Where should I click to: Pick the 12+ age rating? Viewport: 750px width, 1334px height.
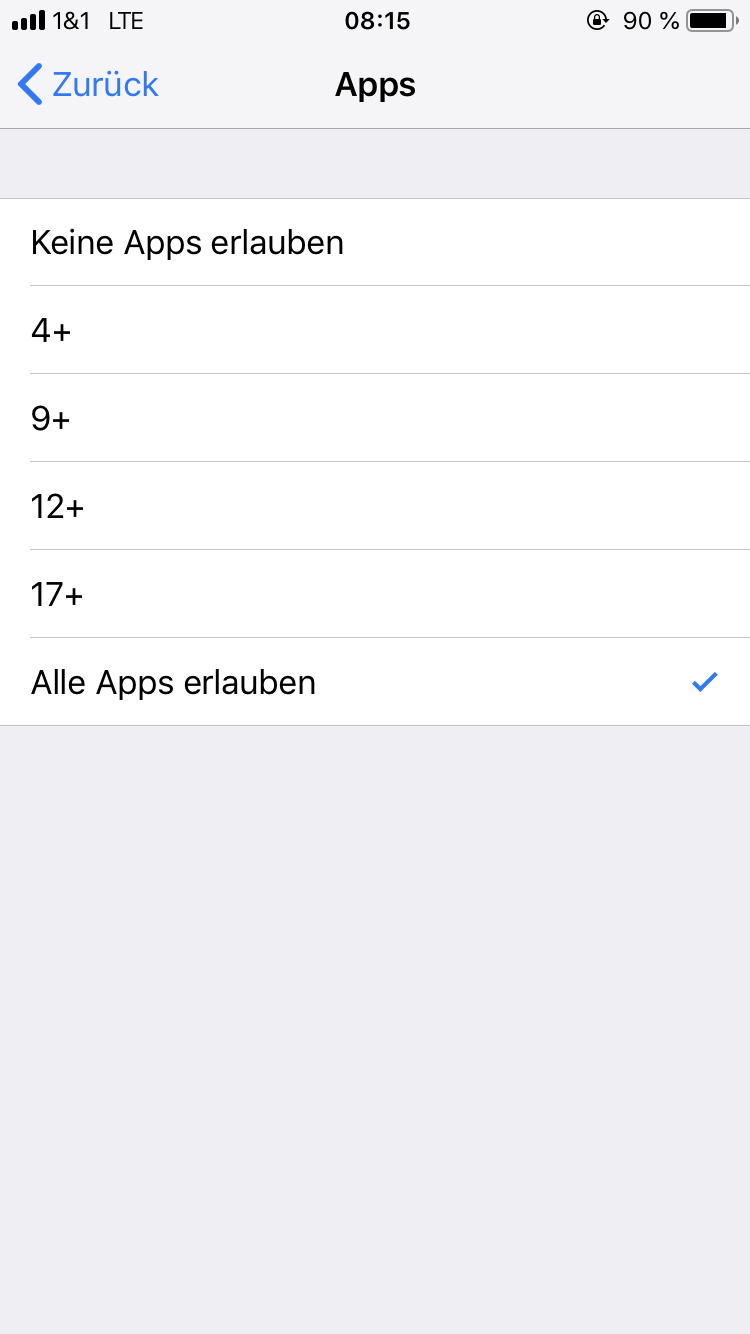58,507
